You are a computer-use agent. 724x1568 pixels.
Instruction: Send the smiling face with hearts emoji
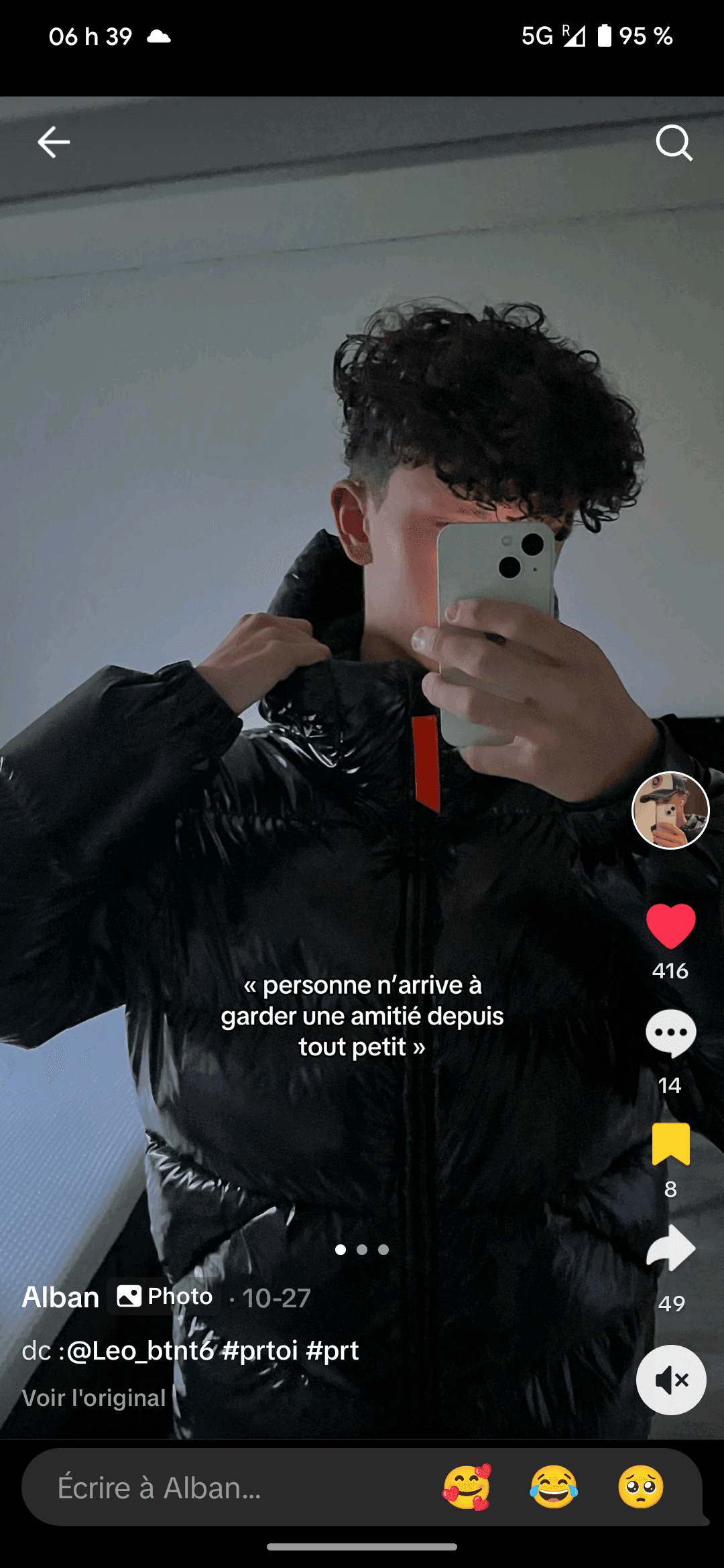click(x=467, y=1488)
